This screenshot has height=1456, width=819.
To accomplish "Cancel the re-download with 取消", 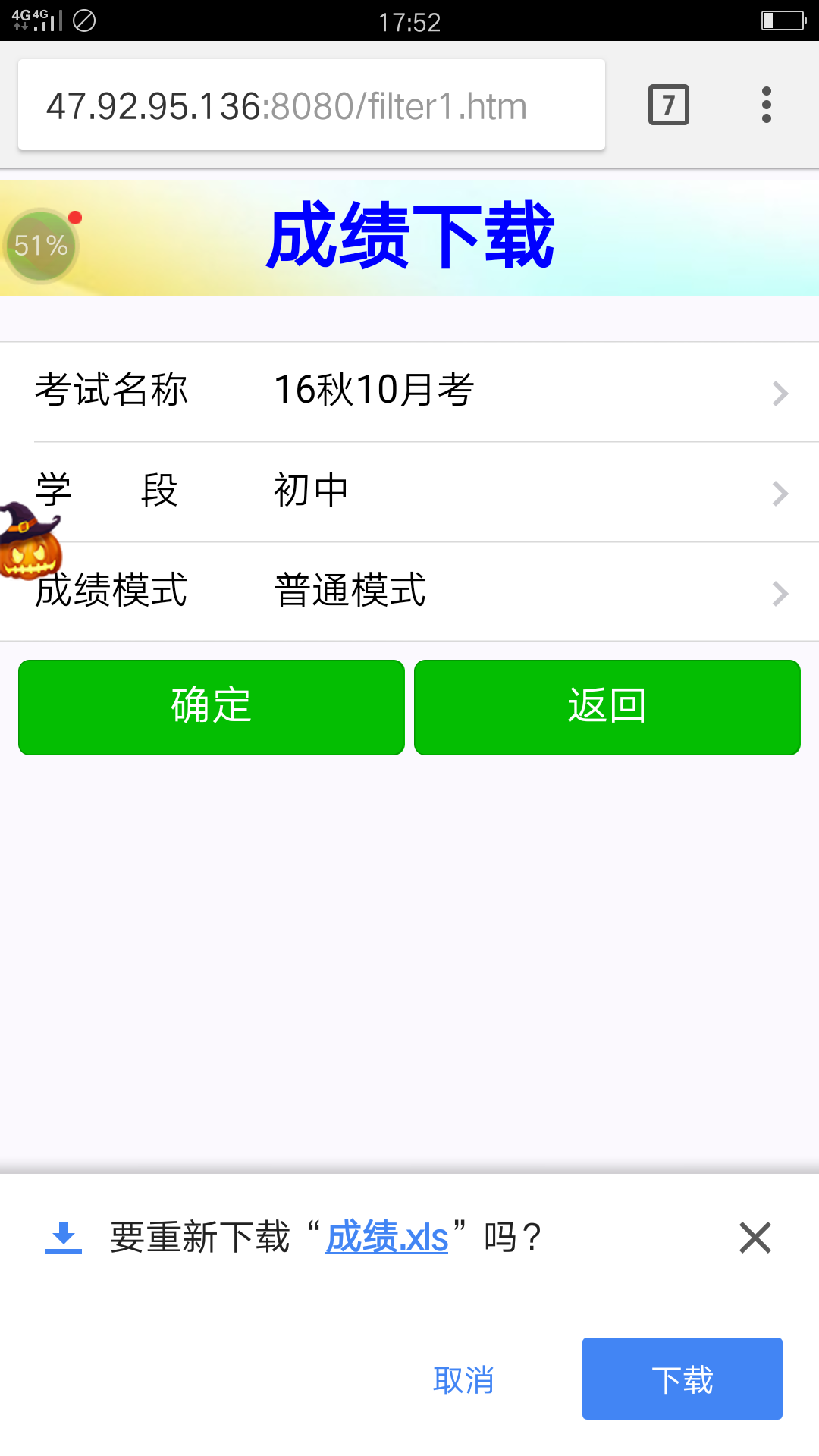I will tap(463, 1379).
